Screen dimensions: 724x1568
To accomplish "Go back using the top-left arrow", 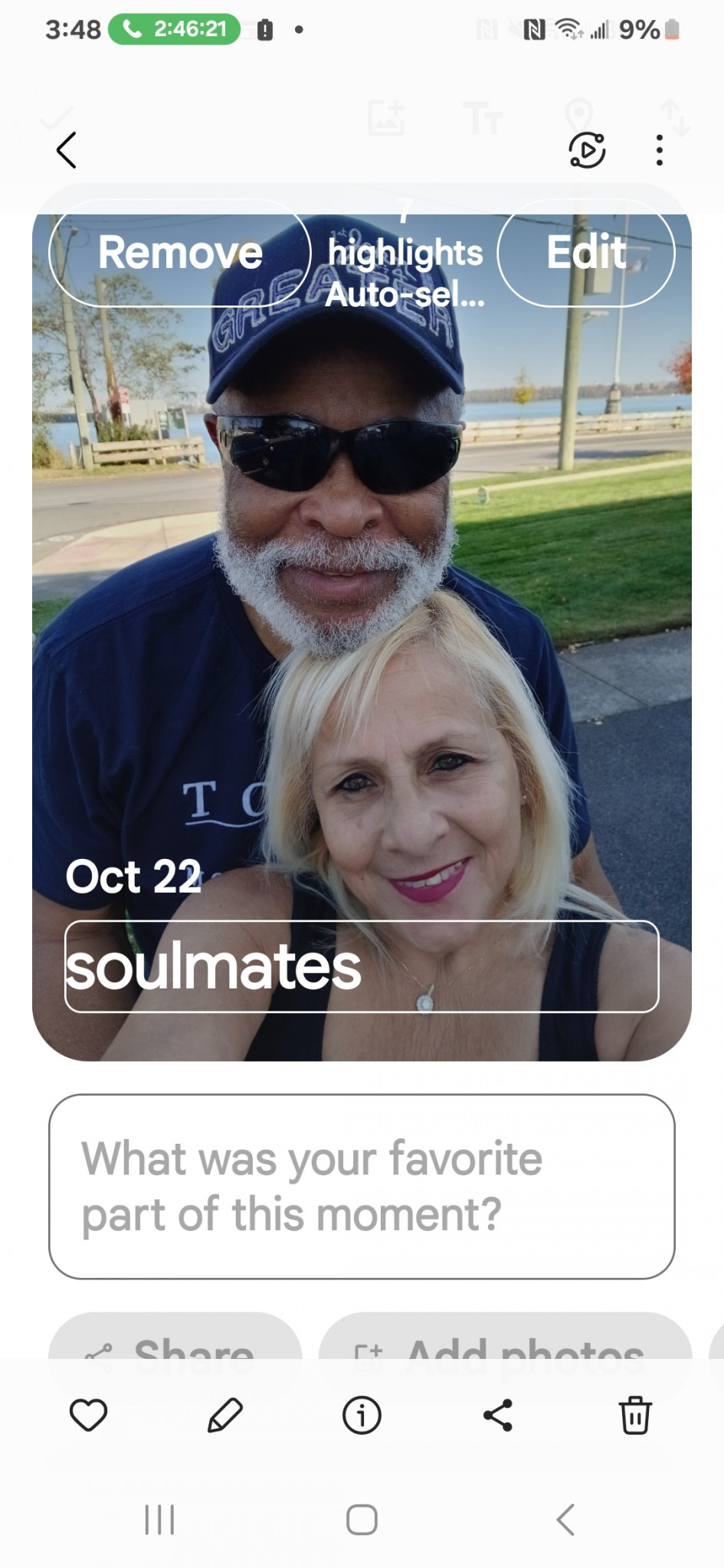I will click(67, 150).
